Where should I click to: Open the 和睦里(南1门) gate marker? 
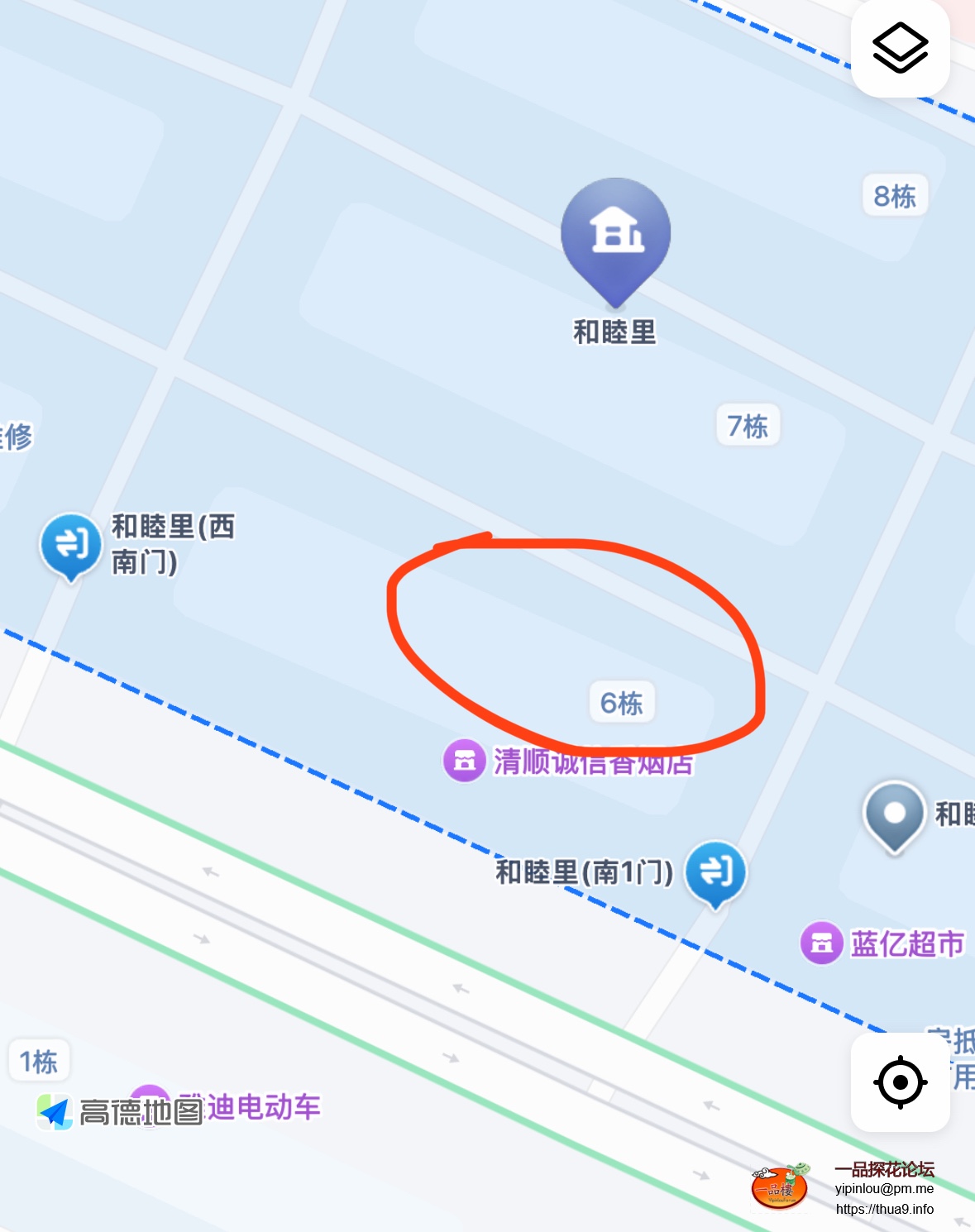(715, 871)
